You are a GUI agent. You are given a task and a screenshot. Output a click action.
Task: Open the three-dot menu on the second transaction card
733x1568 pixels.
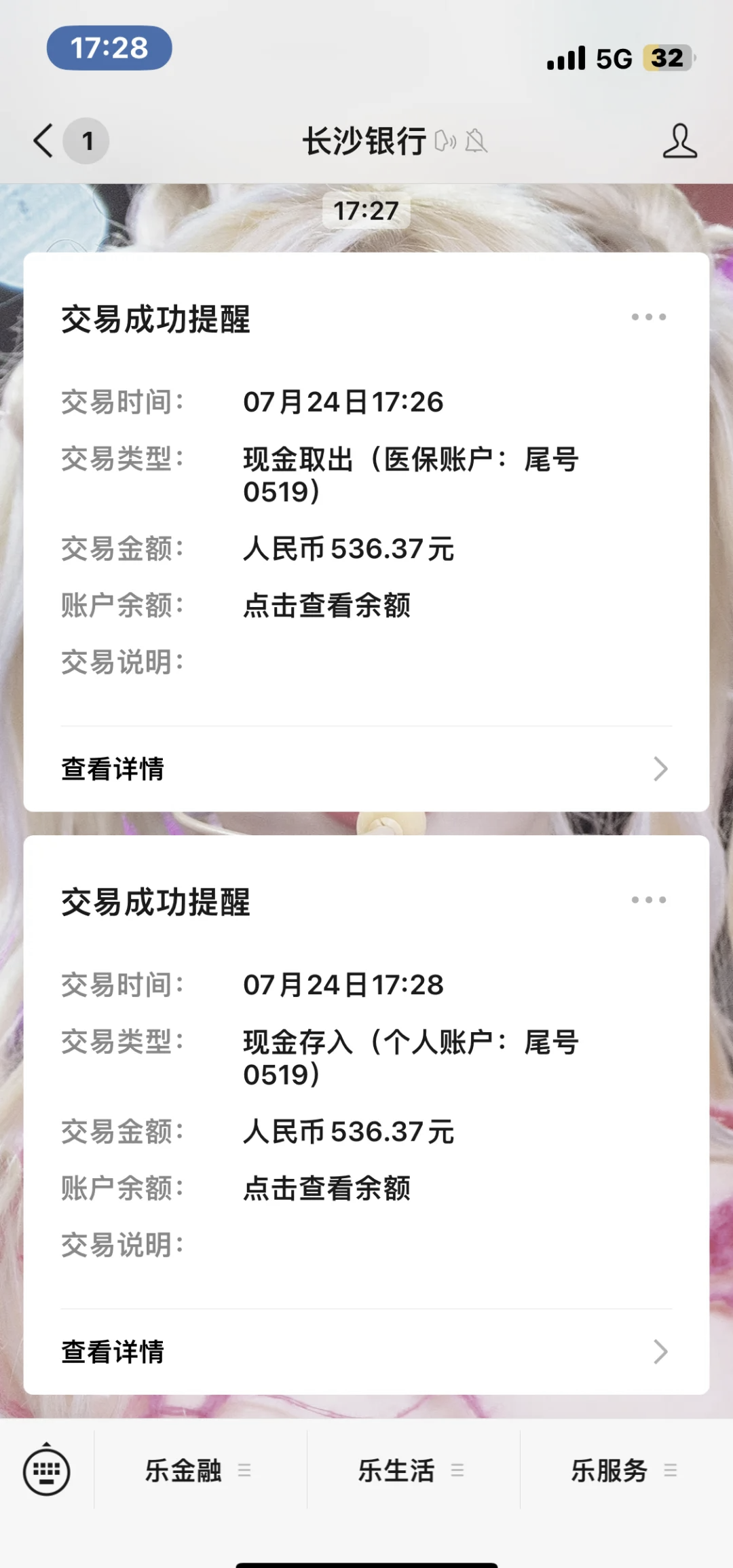point(647,899)
